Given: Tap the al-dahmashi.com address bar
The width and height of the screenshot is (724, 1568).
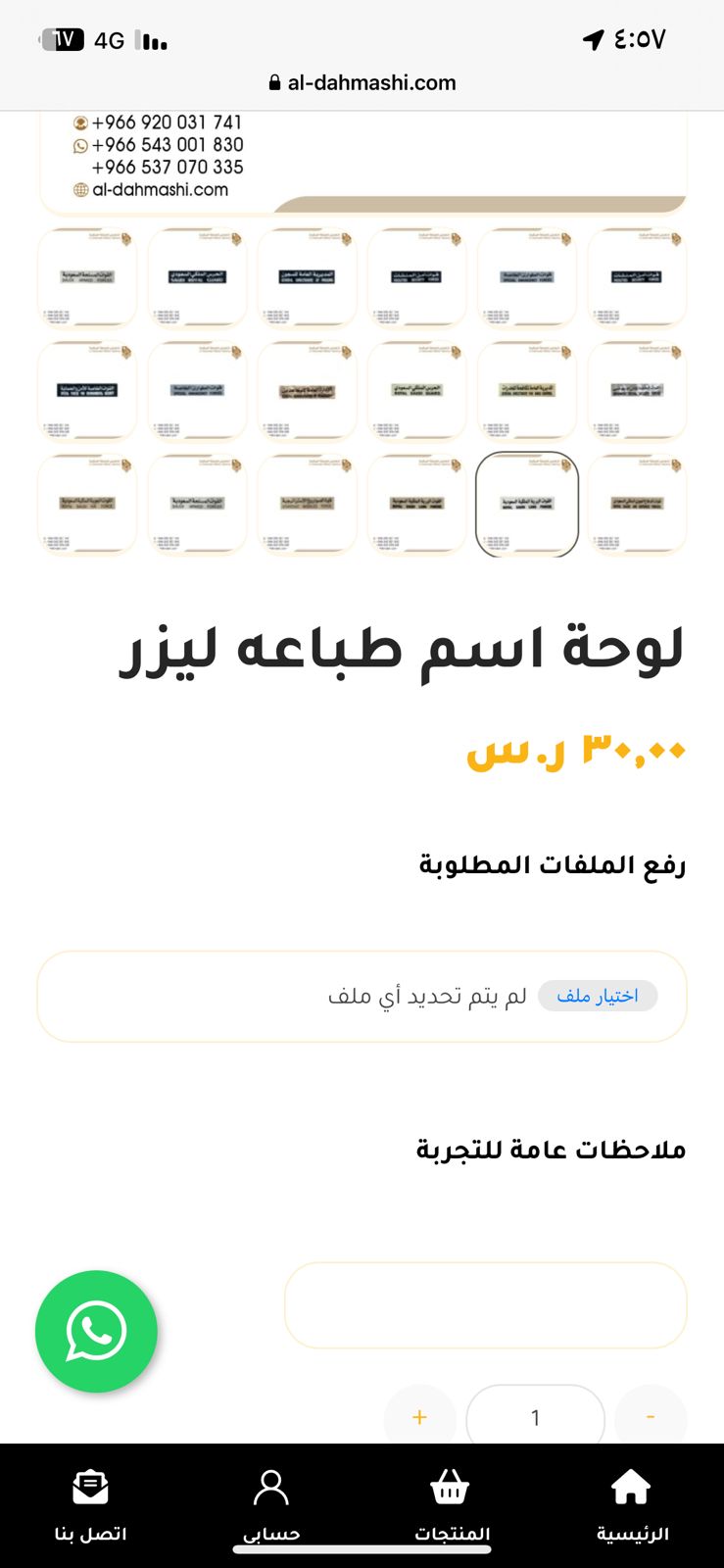Looking at the screenshot, I should click(362, 82).
